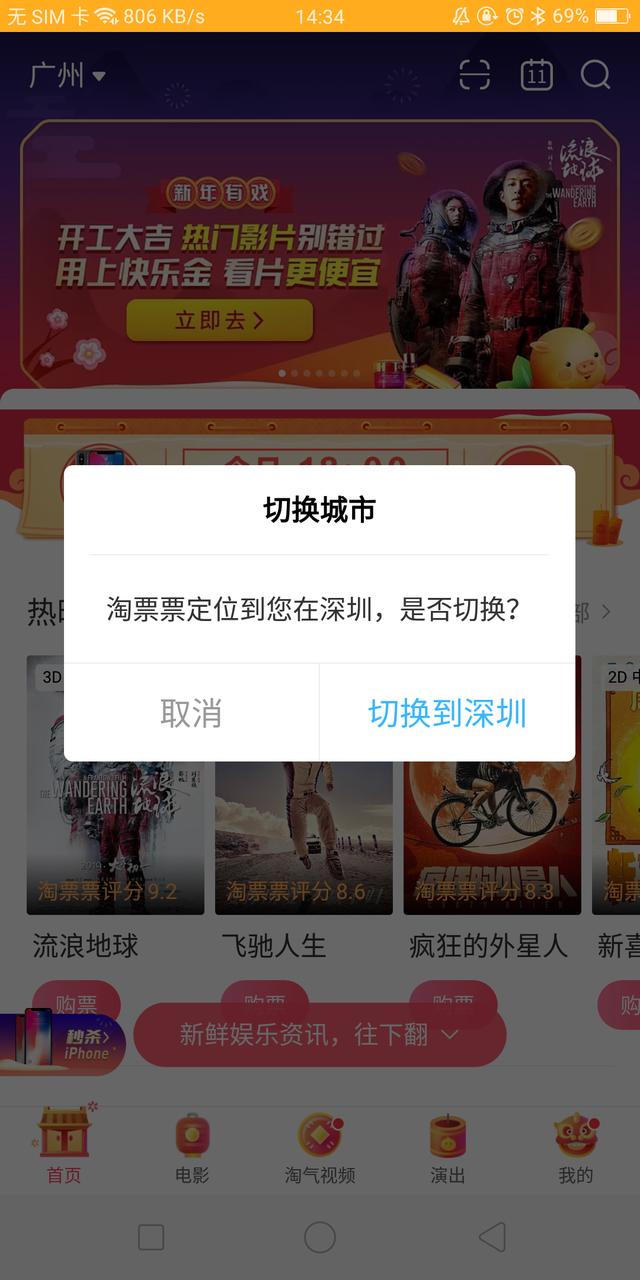Open the 飞驰人生 movie poster
The image size is (640, 1280).
tap(303, 840)
